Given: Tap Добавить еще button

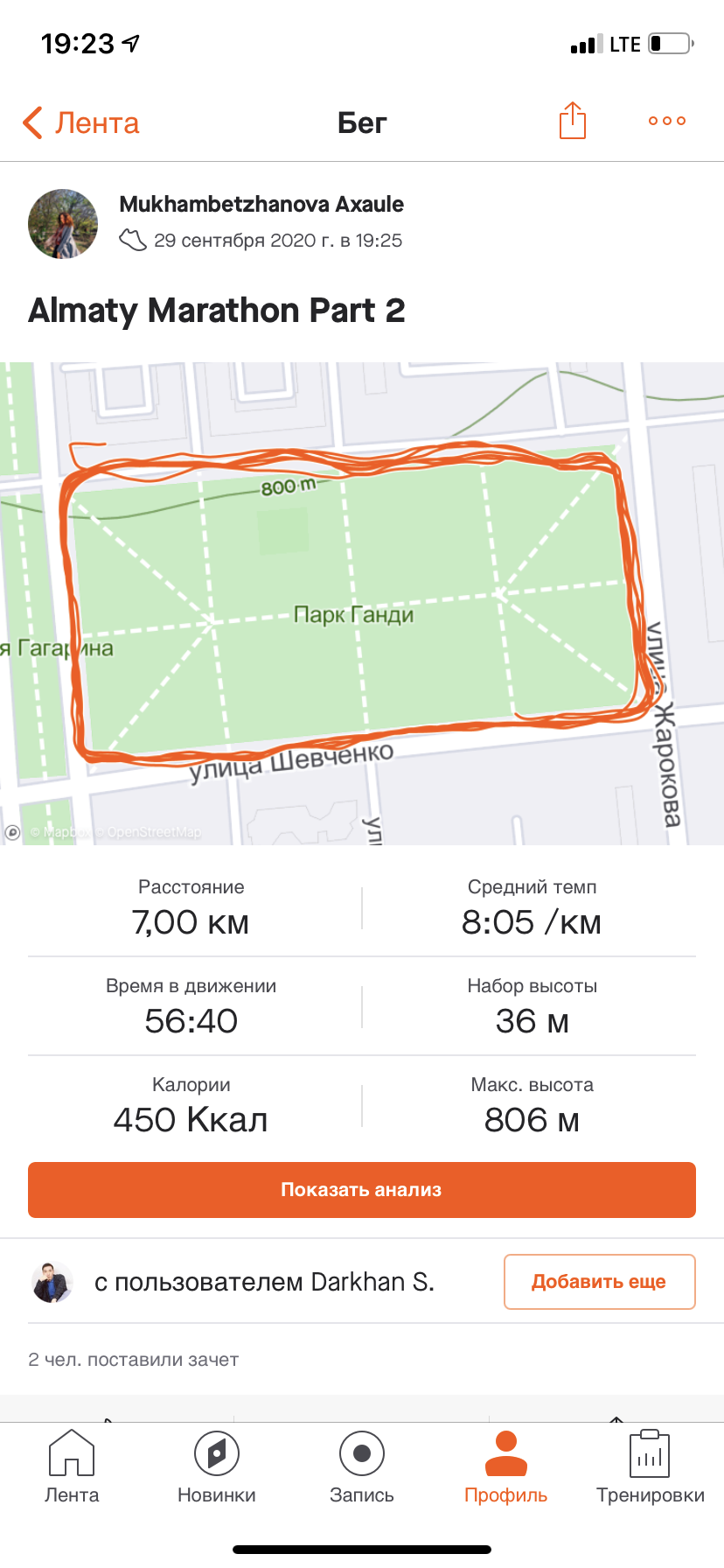Looking at the screenshot, I should tap(599, 1282).
